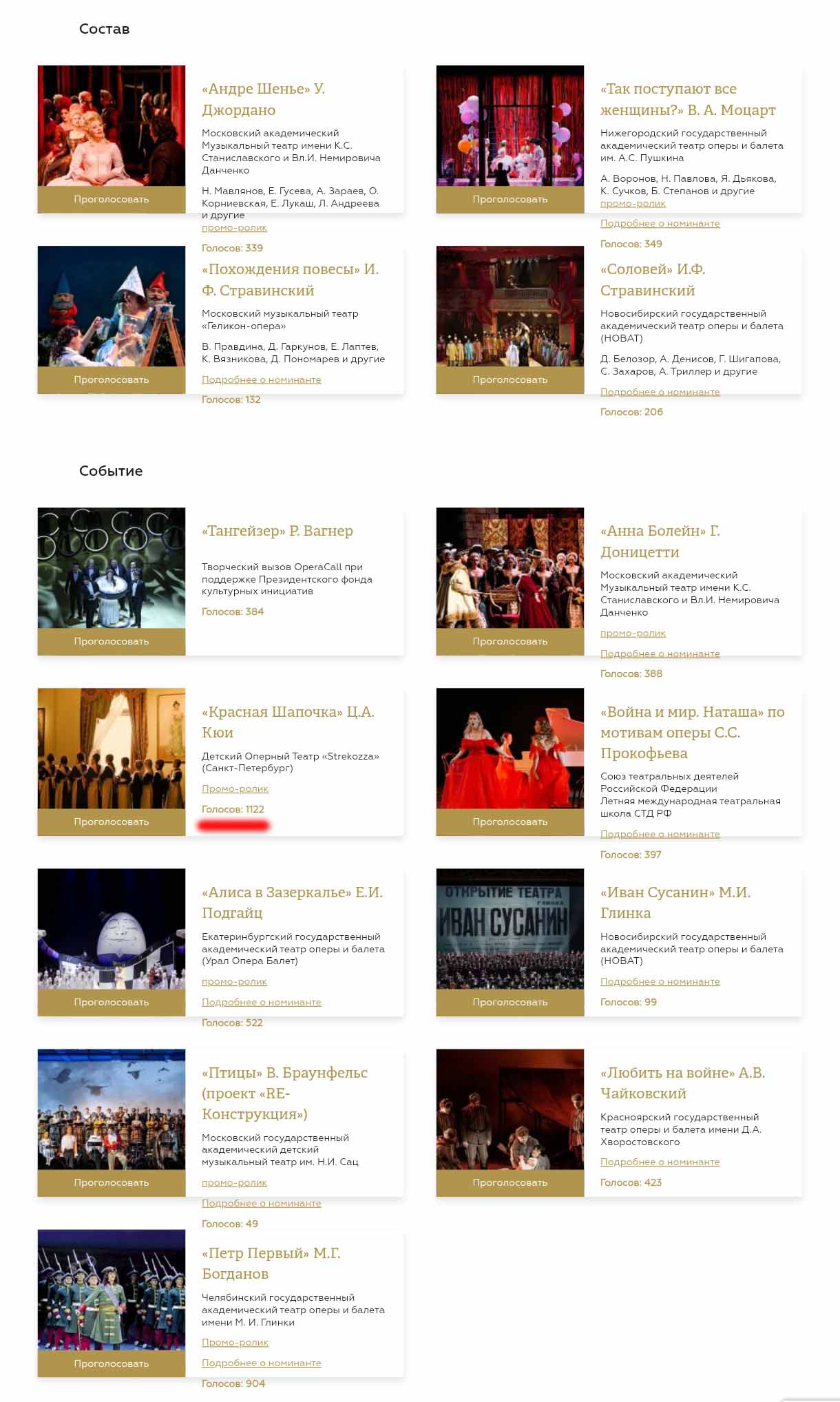Image resolution: width=840 pixels, height=1402 pixels.
Task: Vote for «Соловей» И.Ф. Стравинский
Action: (x=510, y=380)
